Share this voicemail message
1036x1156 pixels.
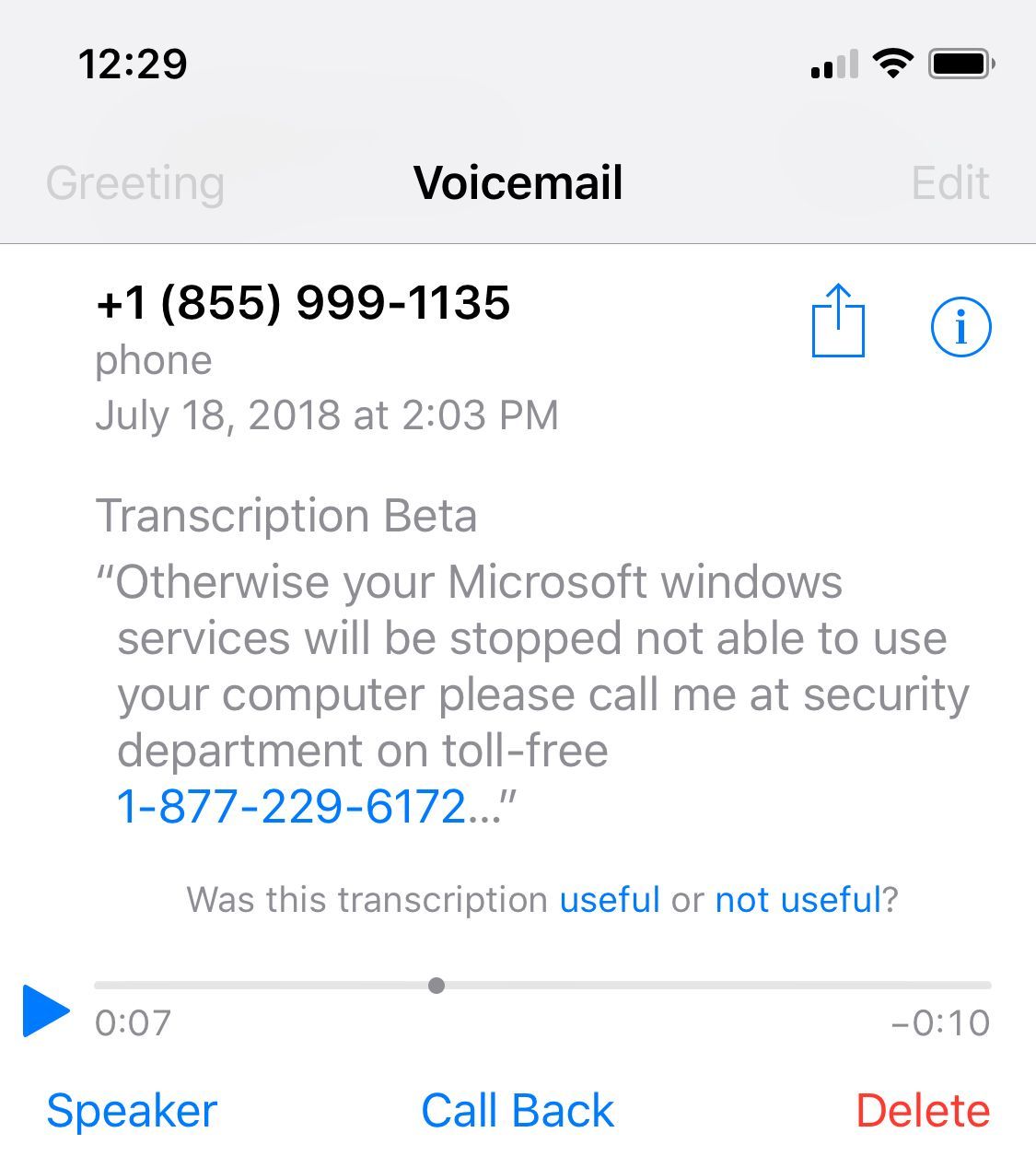pyautogui.click(x=838, y=321)
